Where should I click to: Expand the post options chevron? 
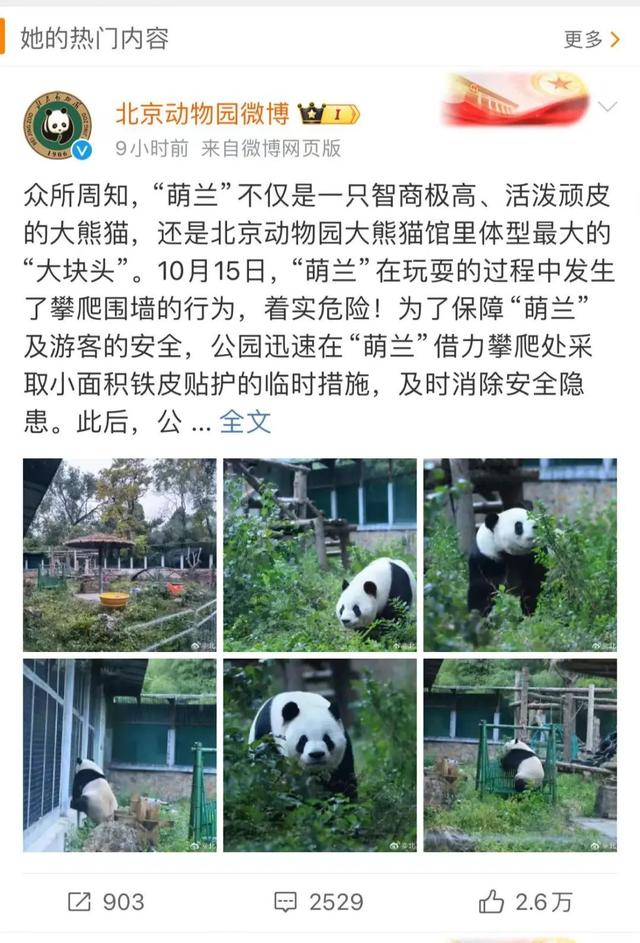pos(607,105)
